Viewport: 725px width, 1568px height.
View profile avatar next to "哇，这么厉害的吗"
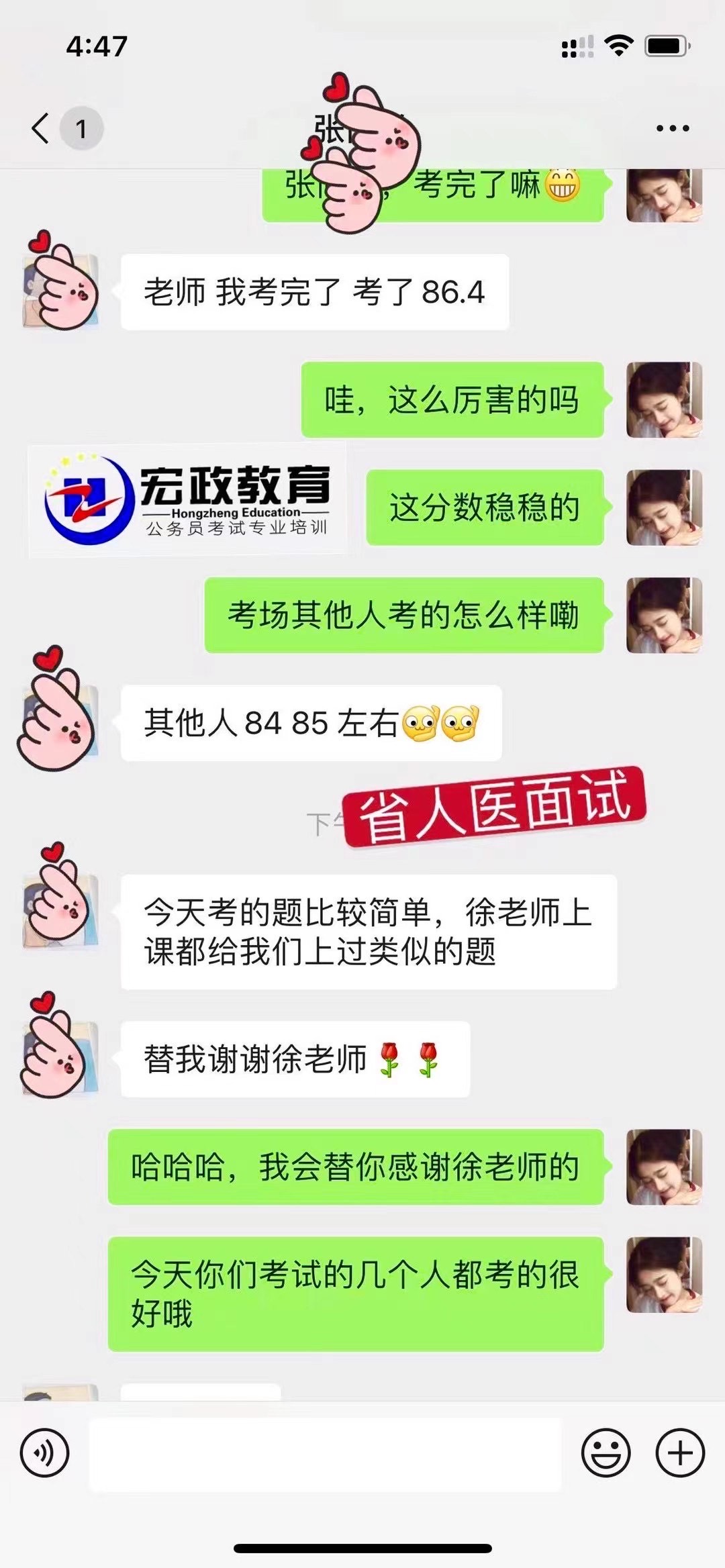[x=664, y=400]
